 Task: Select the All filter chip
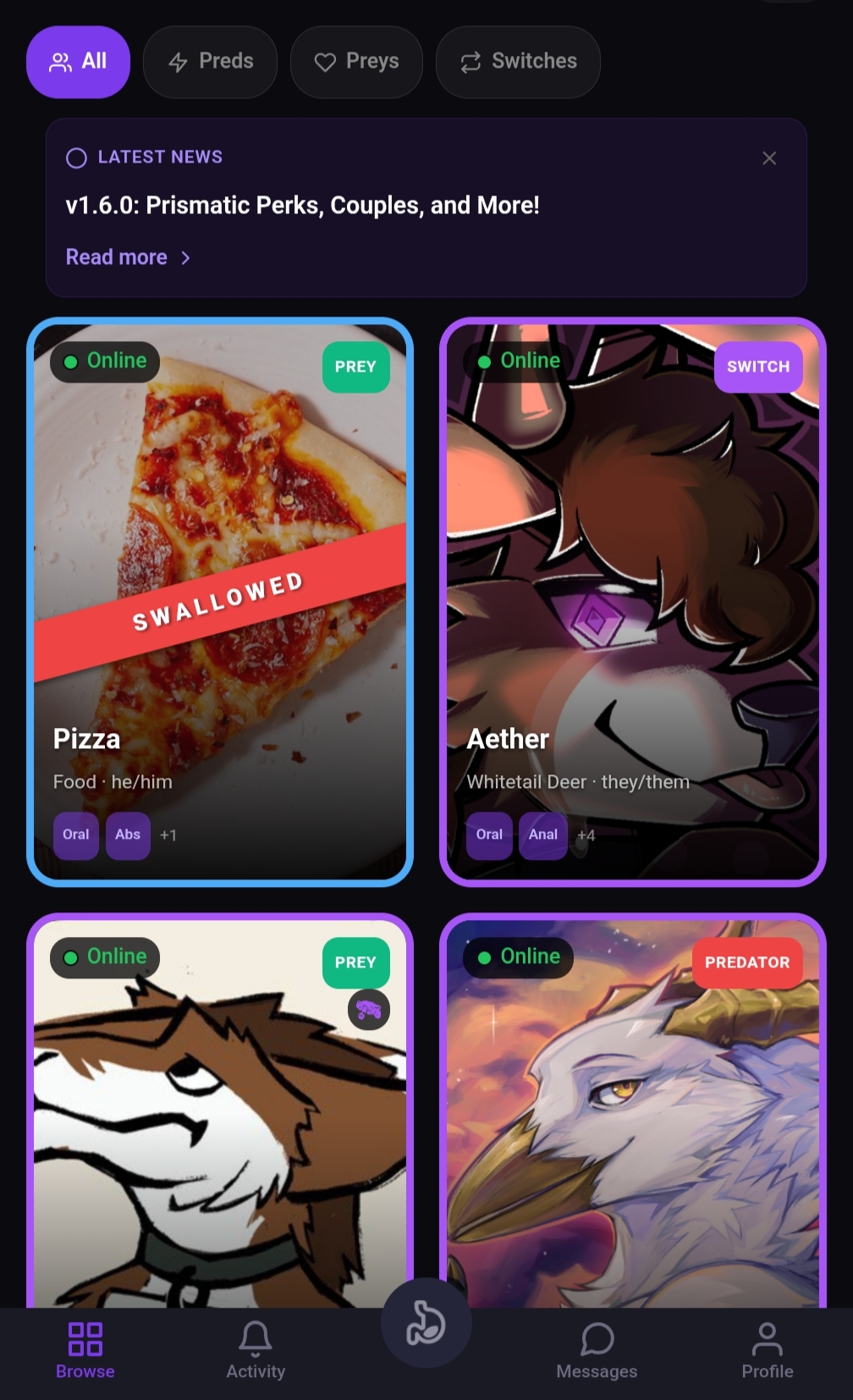click(x=78, y=62)
